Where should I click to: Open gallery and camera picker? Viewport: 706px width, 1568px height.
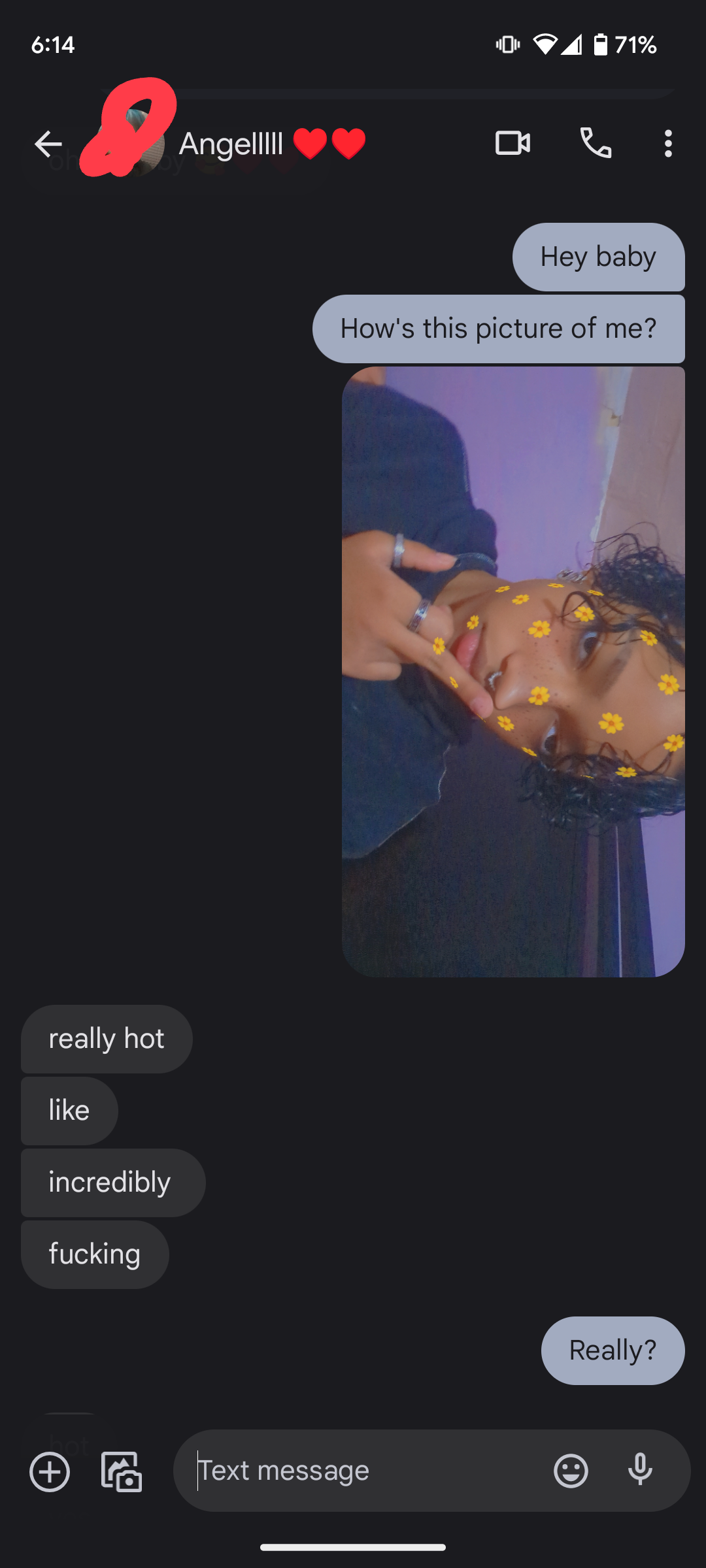(x=122, y=1472)
